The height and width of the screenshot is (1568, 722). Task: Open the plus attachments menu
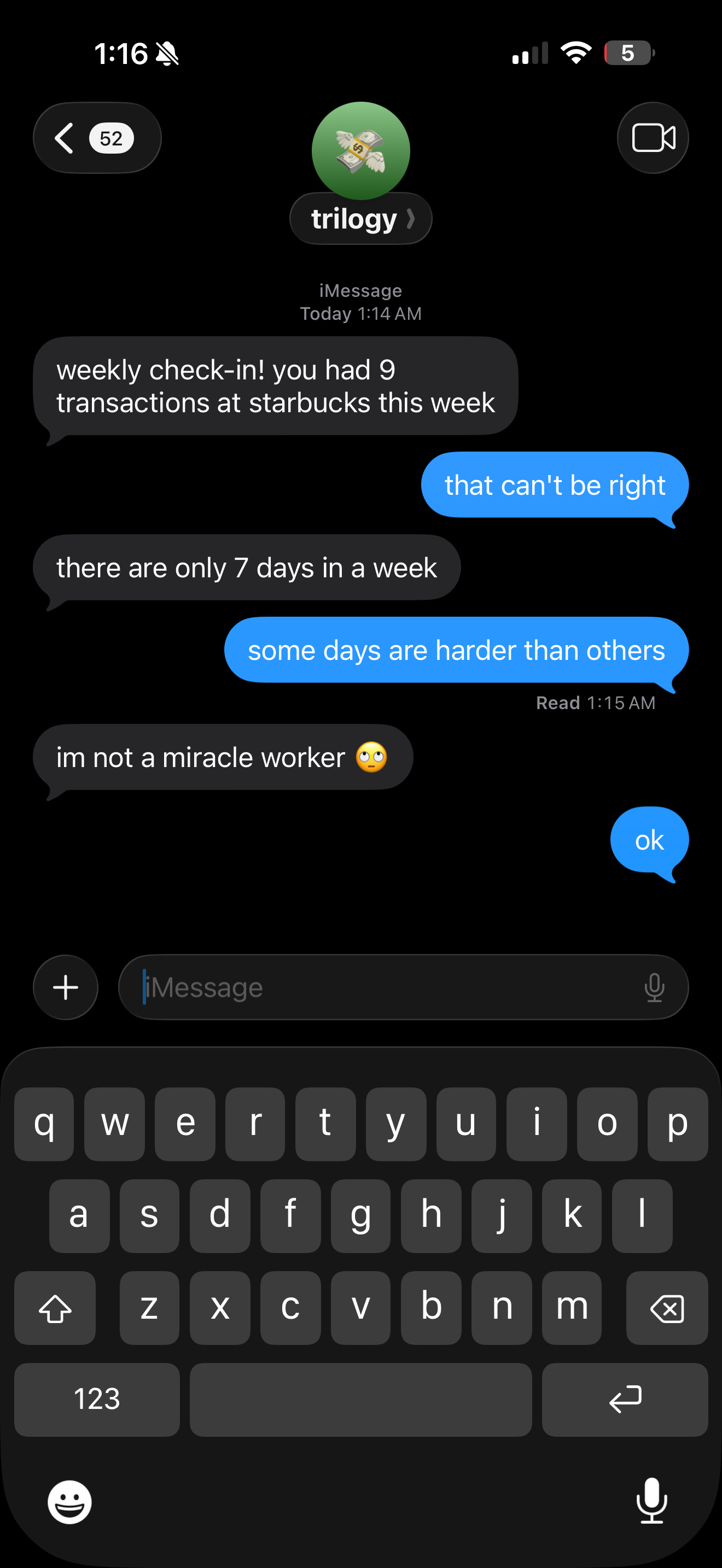tap(66, 987)
